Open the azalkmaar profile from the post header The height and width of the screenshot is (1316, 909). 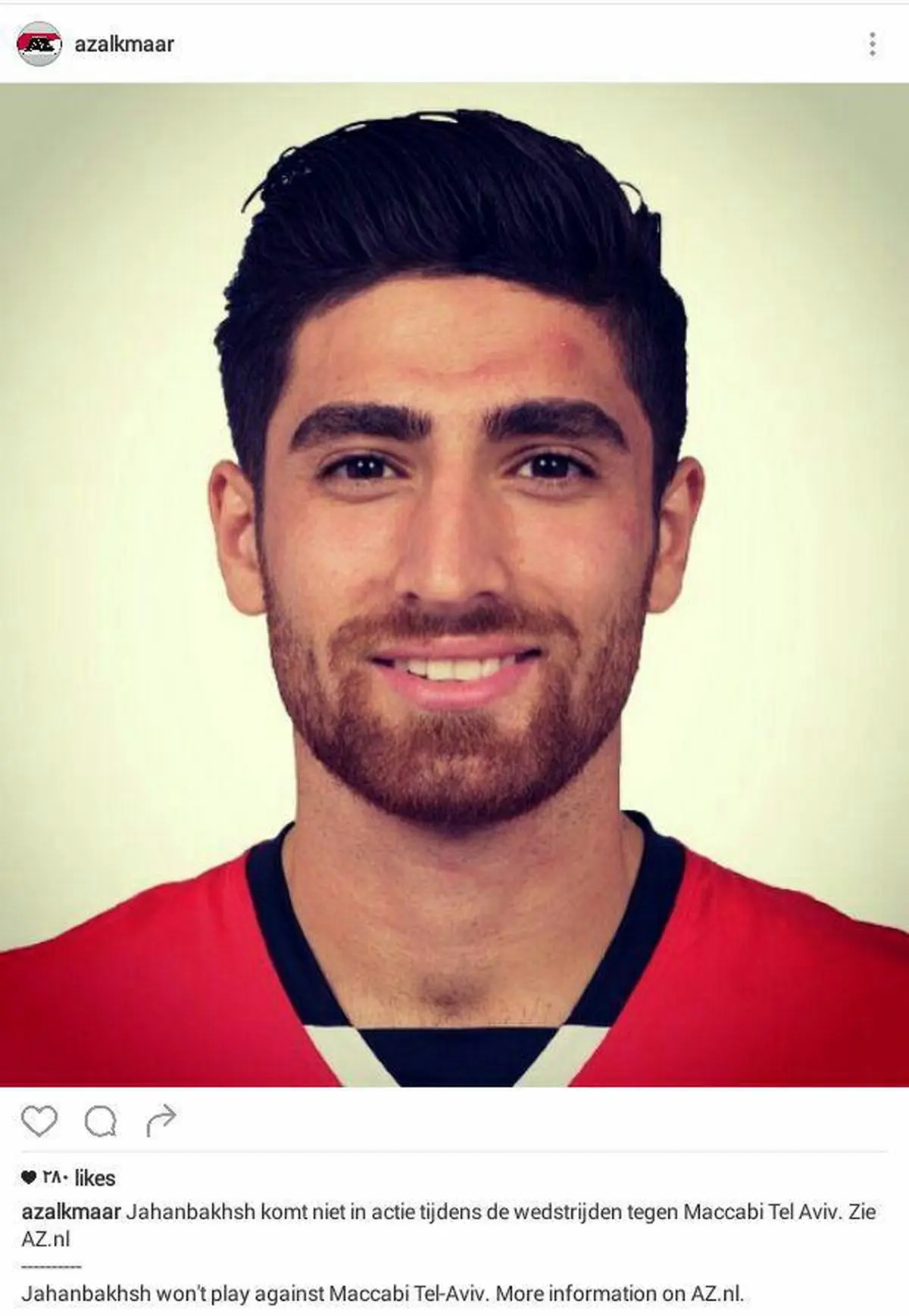[124, 45]
